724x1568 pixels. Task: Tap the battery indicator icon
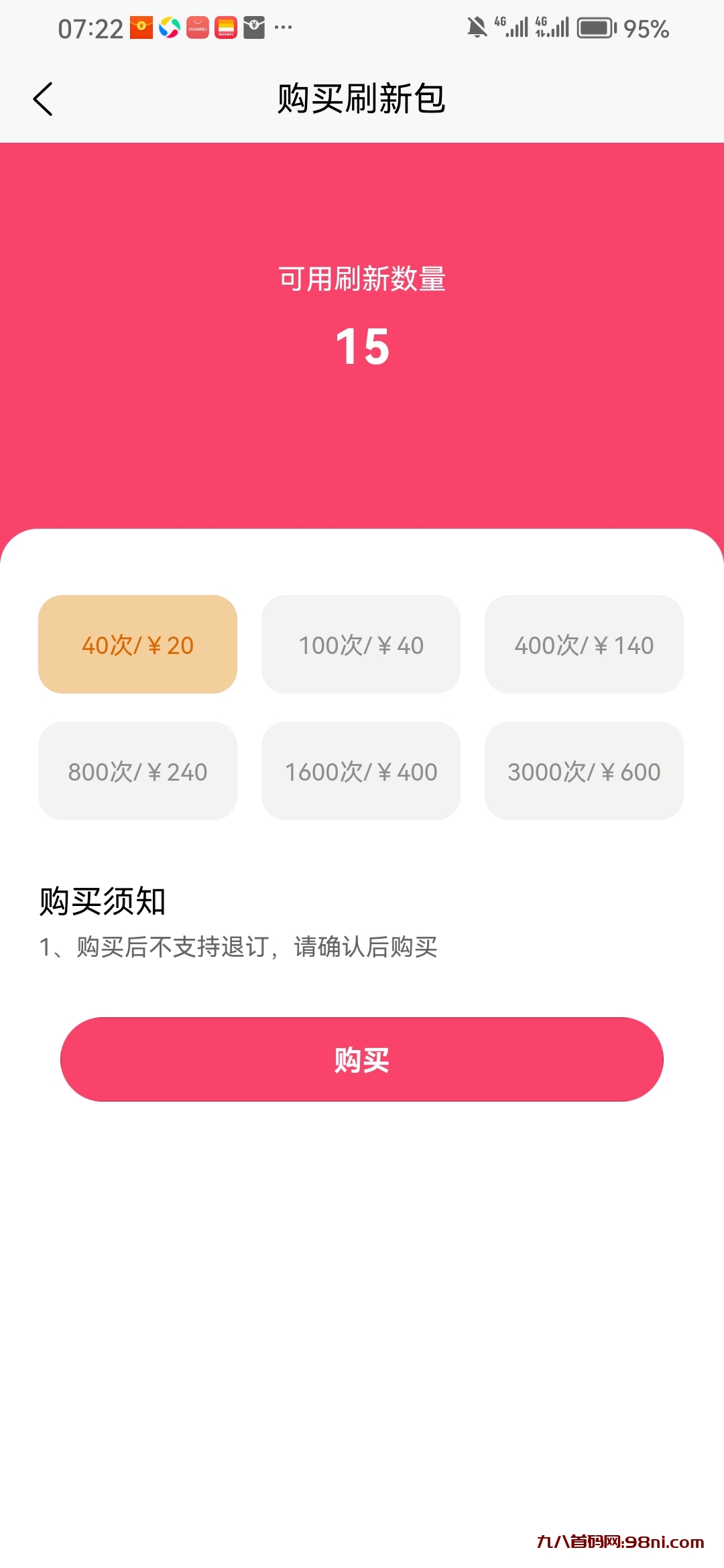(x=593, y=27)
